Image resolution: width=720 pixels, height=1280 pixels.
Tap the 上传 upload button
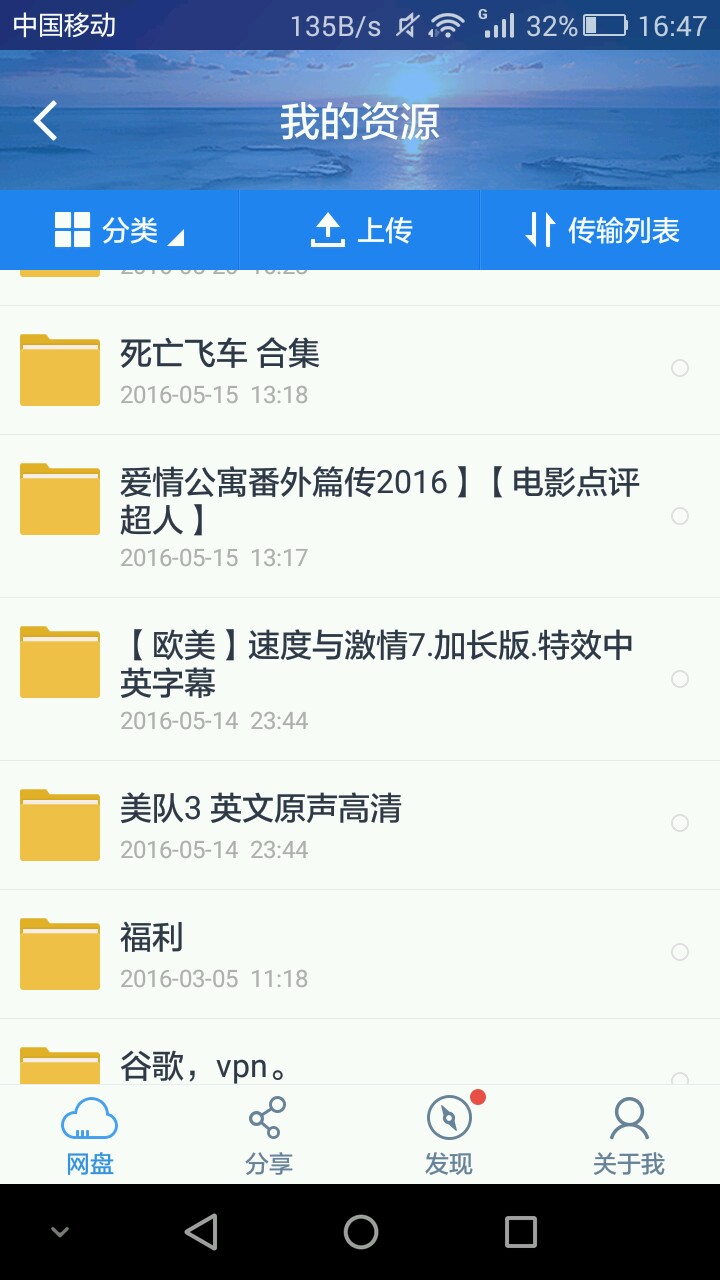(x=360, y=230)
